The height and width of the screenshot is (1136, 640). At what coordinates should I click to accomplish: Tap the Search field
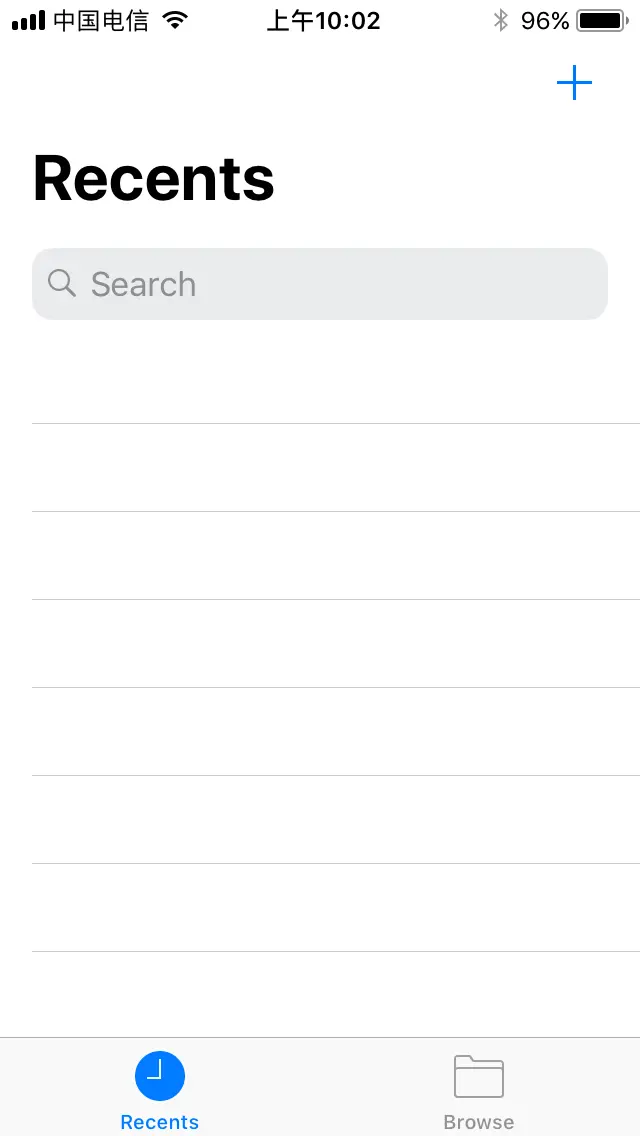tap(320, 284)
